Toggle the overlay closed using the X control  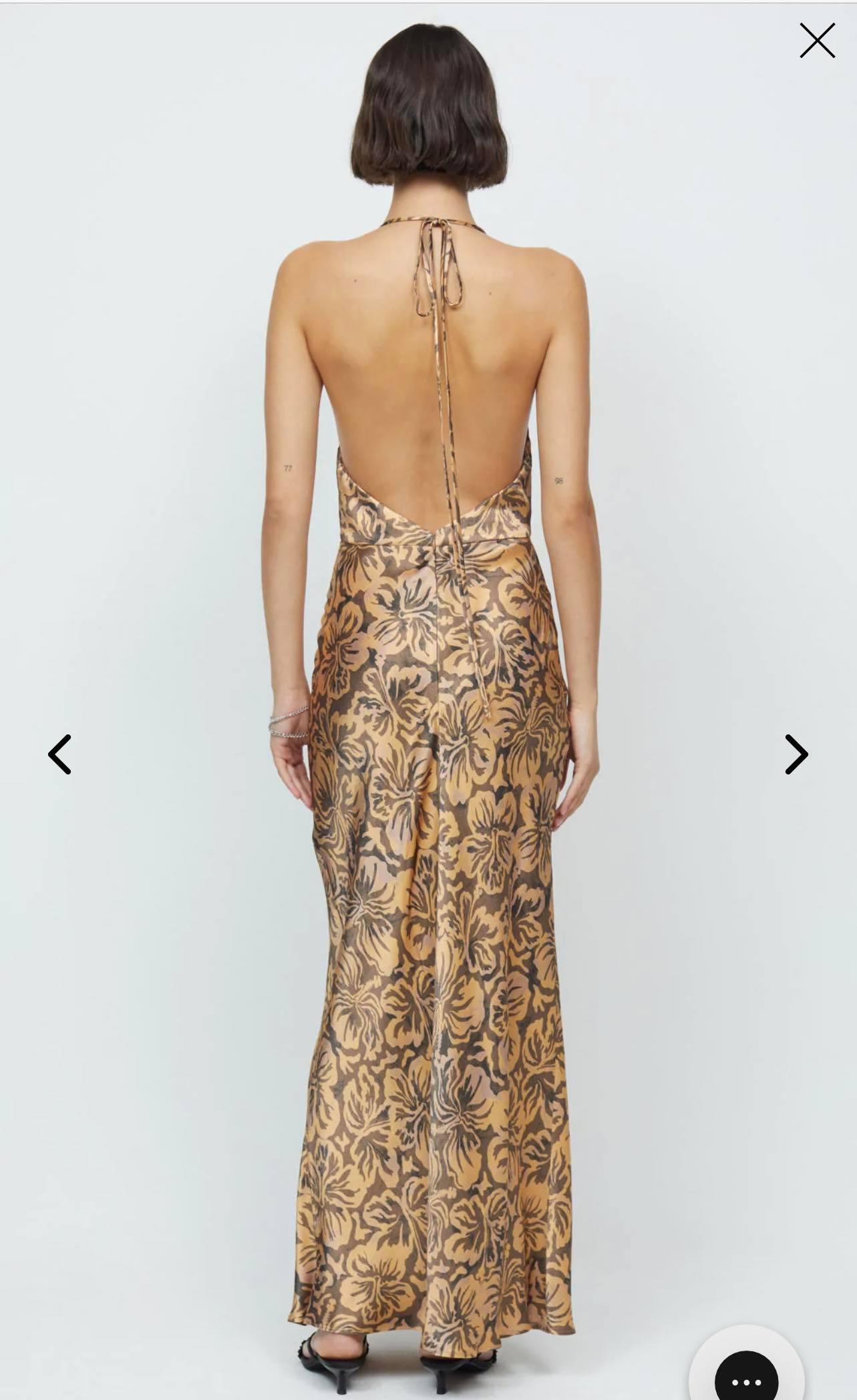pyautogui.click(x=816, y=40)
